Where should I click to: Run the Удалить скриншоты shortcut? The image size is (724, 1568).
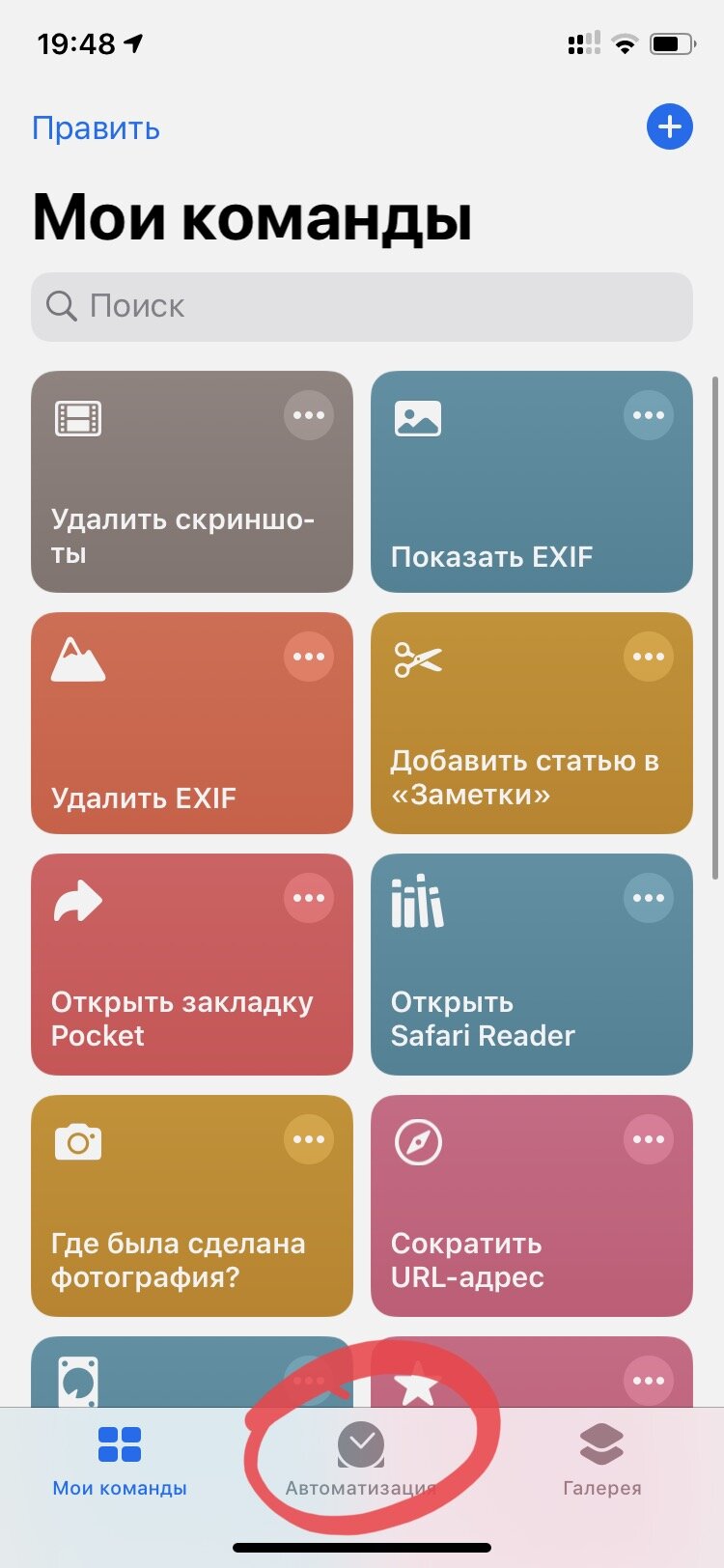coord(192,482)
